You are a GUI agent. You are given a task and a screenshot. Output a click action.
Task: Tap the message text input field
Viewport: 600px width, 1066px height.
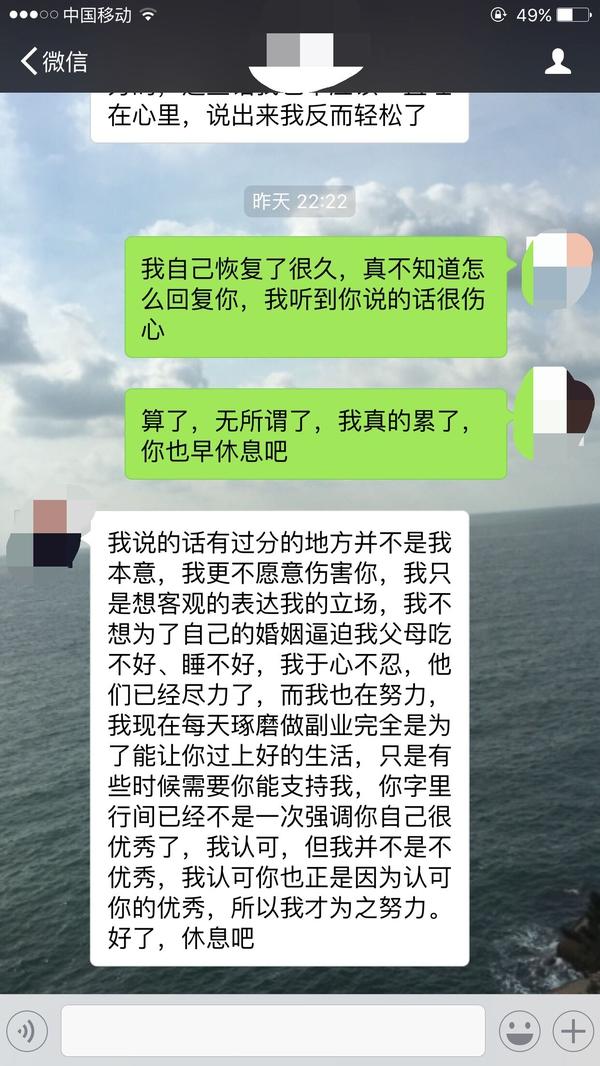click(272, 1031)
